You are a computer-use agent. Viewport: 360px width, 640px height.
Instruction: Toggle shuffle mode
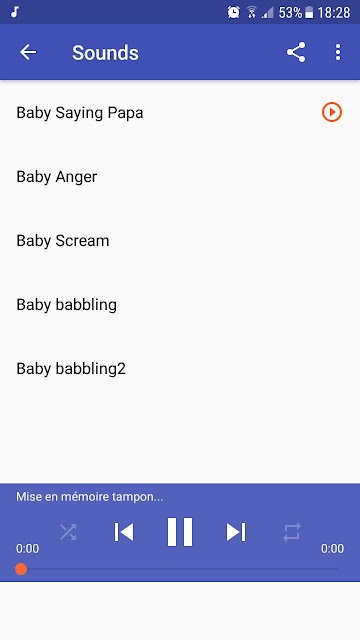click(x=68, y=532)
